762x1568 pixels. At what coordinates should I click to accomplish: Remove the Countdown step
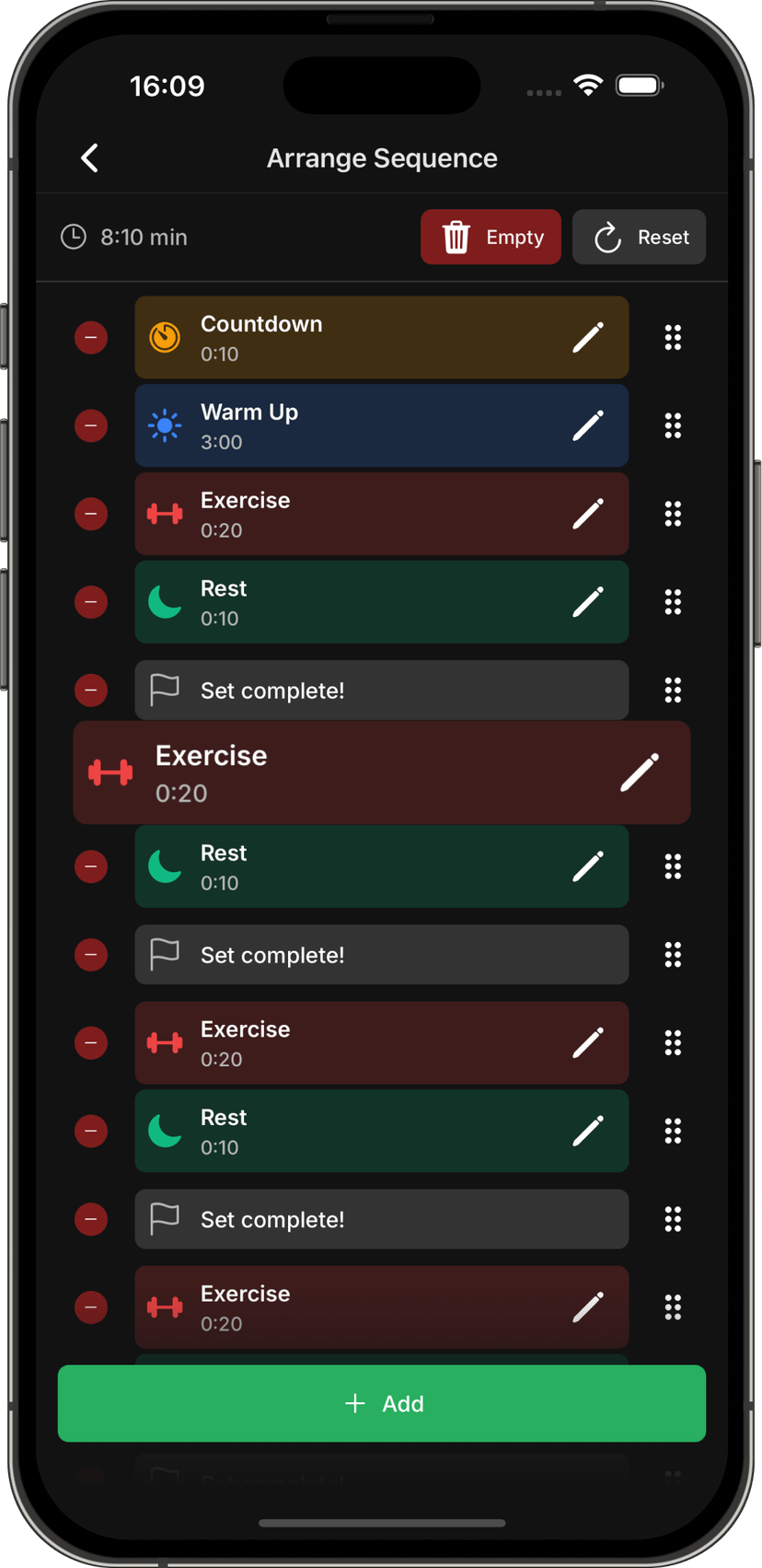(x=91, y=338)
